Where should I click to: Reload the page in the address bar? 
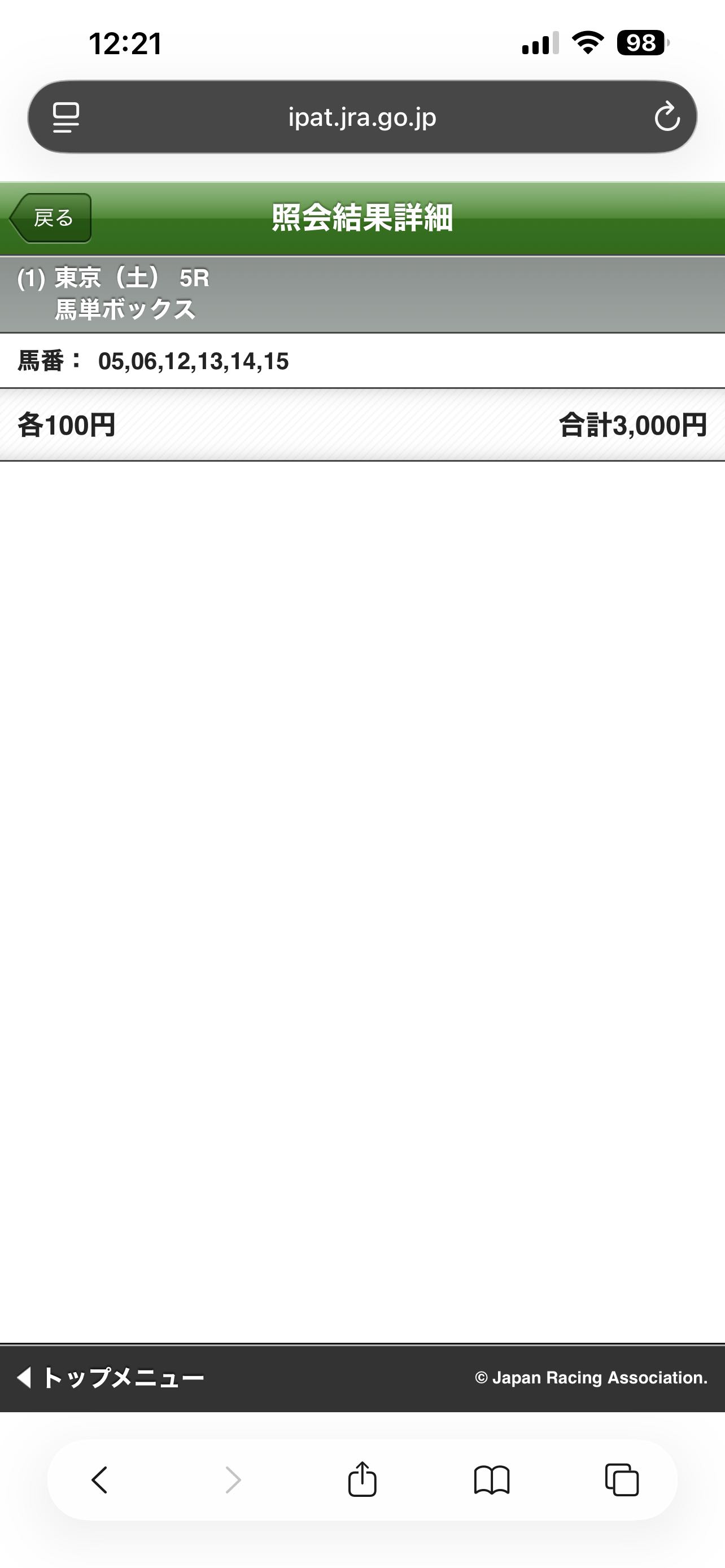tap(667, 116)
